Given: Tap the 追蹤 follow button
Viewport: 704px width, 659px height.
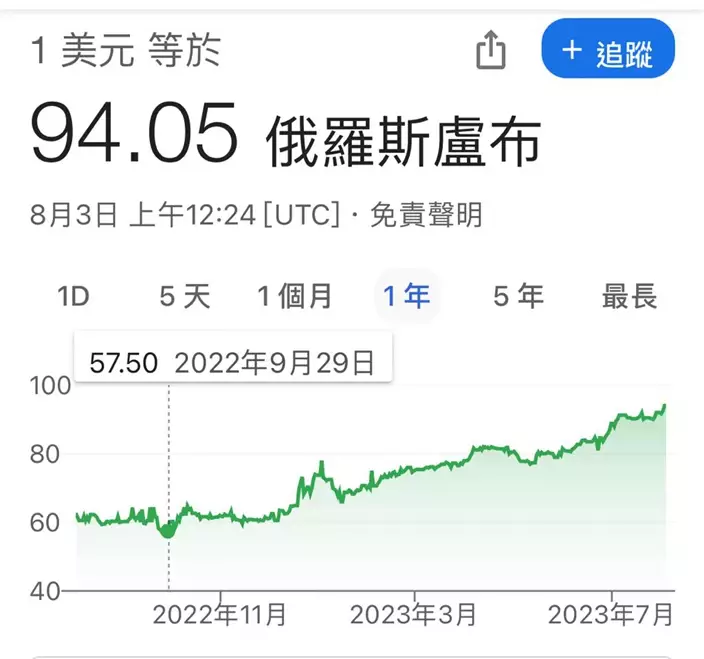Looking at the screenshot, I should pyautogui.click(x=608, y=49).
